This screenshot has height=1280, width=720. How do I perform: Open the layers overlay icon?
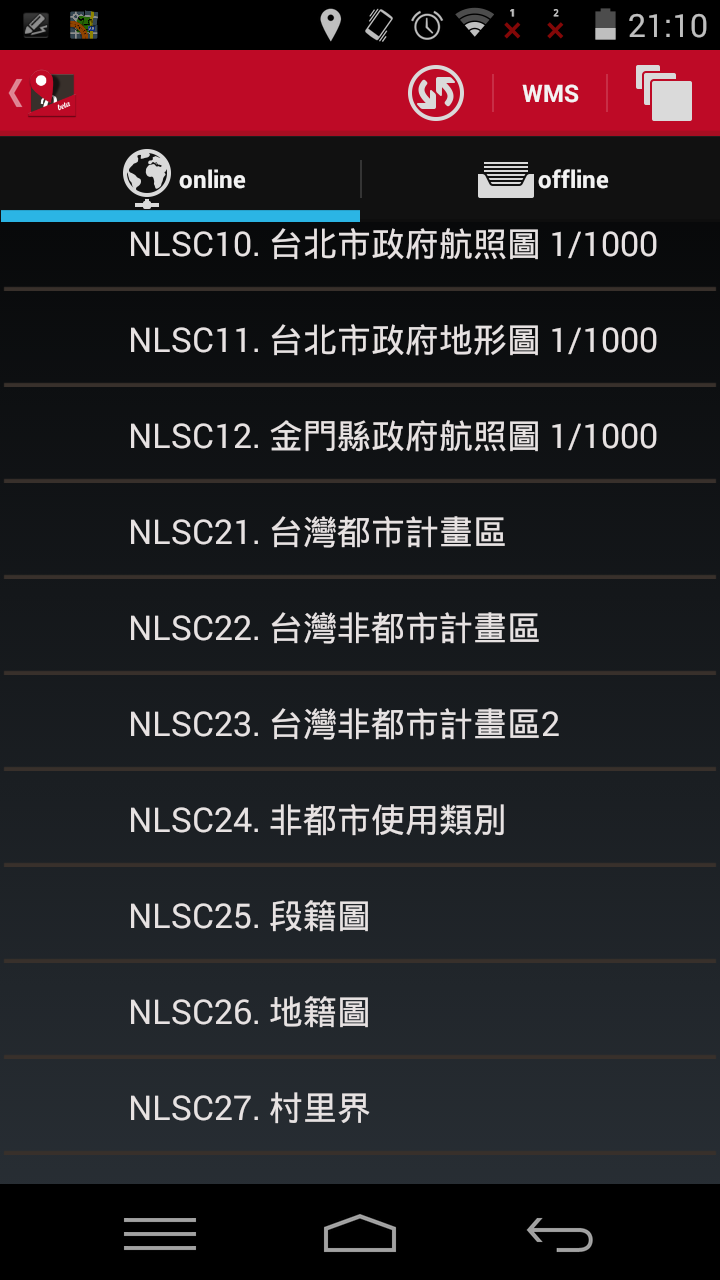[664, 94]
